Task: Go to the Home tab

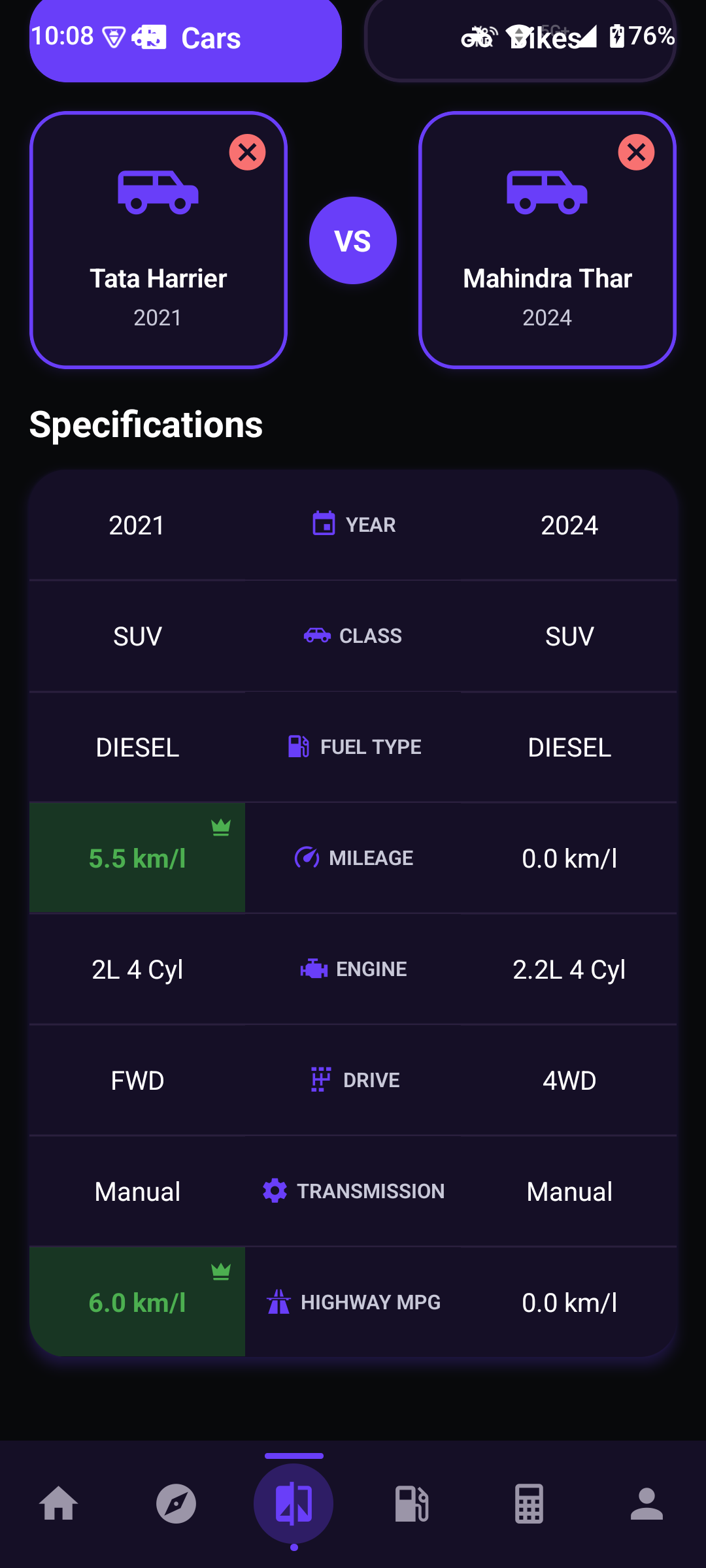Action: pos(59,1504)
